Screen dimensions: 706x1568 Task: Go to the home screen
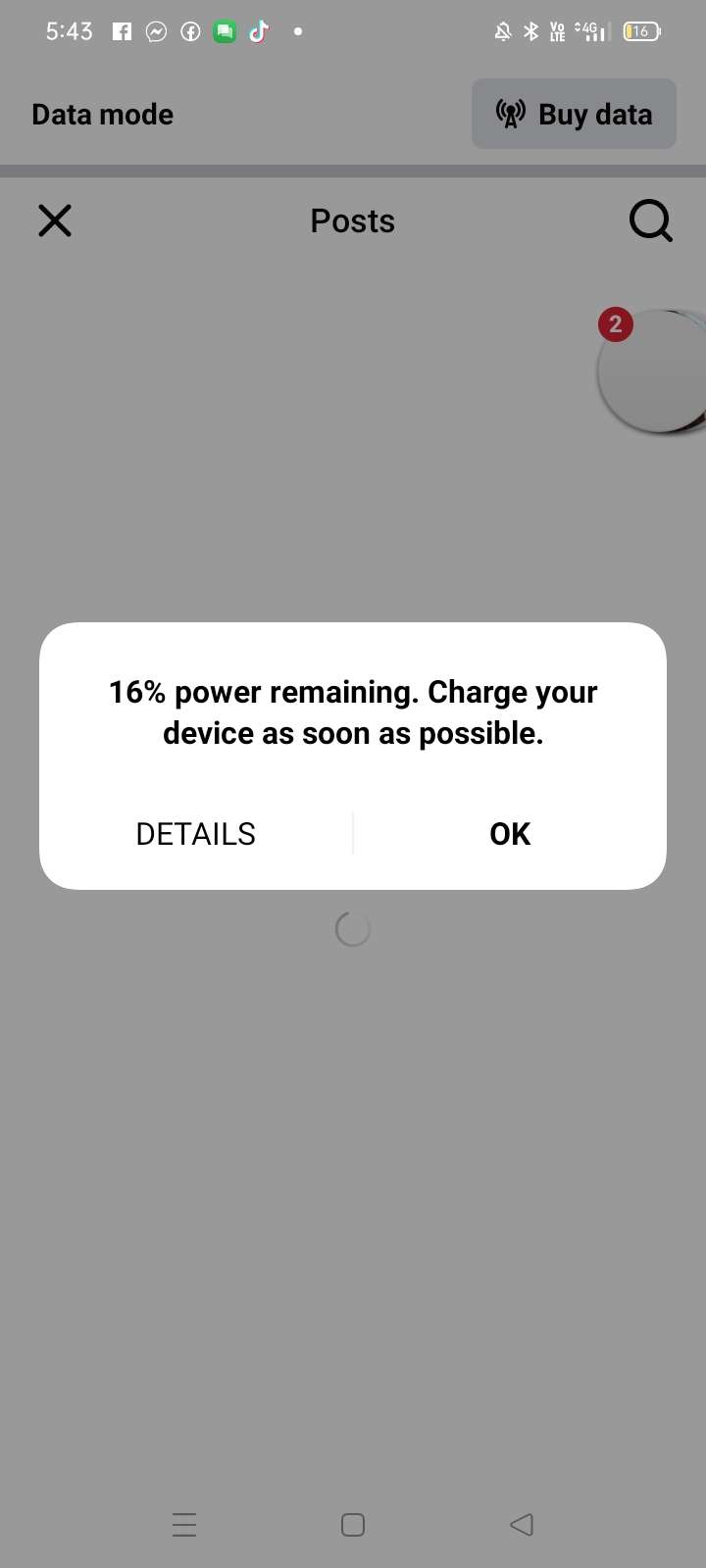click(x=353, y=1525)
